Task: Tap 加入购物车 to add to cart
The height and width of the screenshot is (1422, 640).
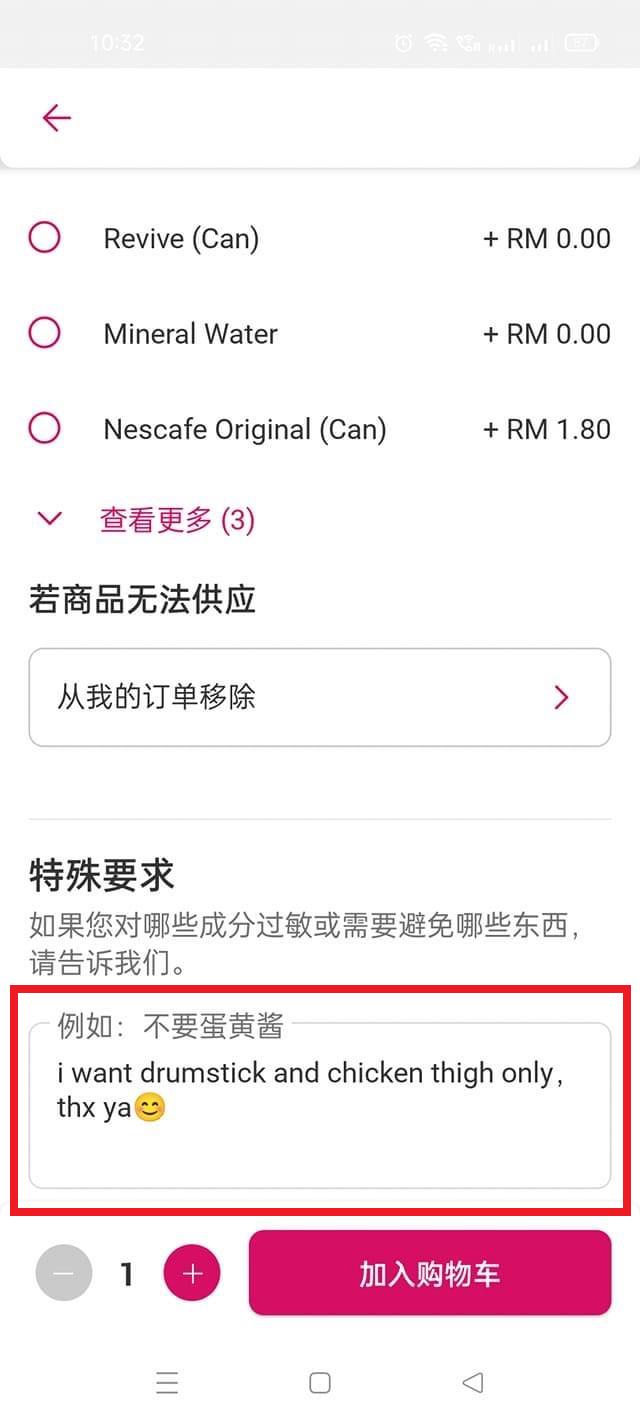Action: 429,1273
